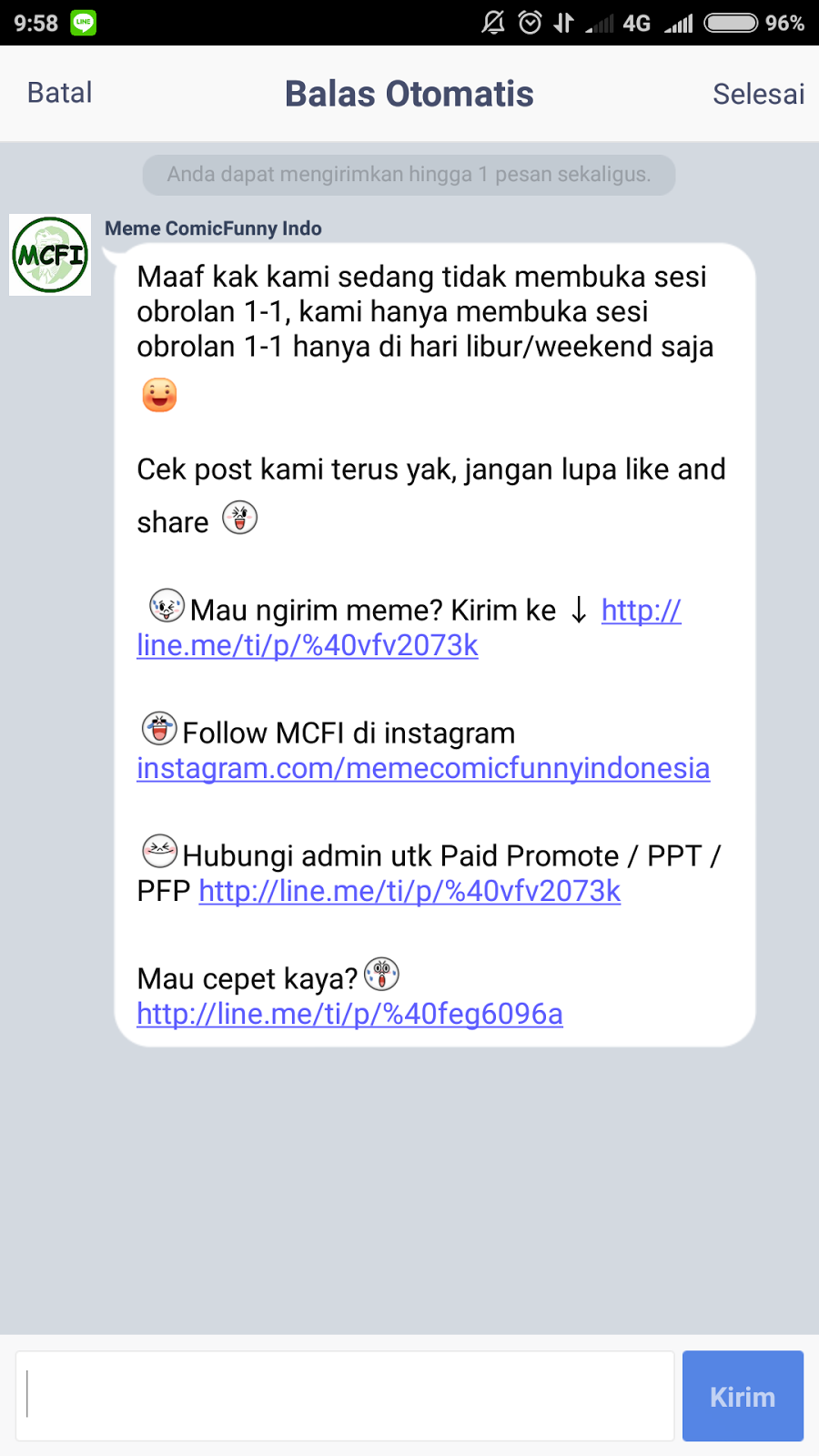This screenshot has width=819, height=1456.
Task: Tap Selesai to finish editing
Action: pyautogui.click(x=758, y=92)
